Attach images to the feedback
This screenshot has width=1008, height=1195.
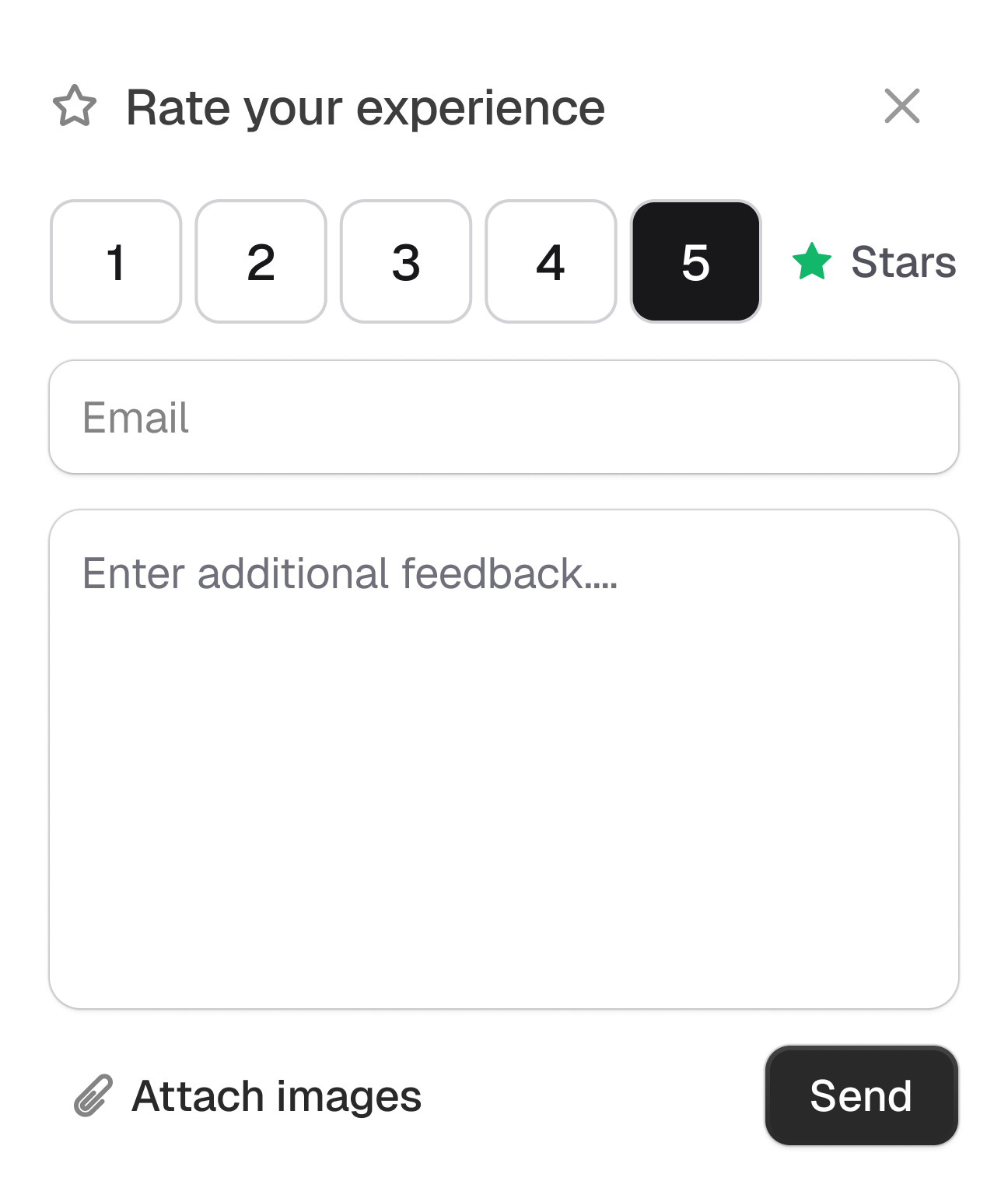point(248,1095)
